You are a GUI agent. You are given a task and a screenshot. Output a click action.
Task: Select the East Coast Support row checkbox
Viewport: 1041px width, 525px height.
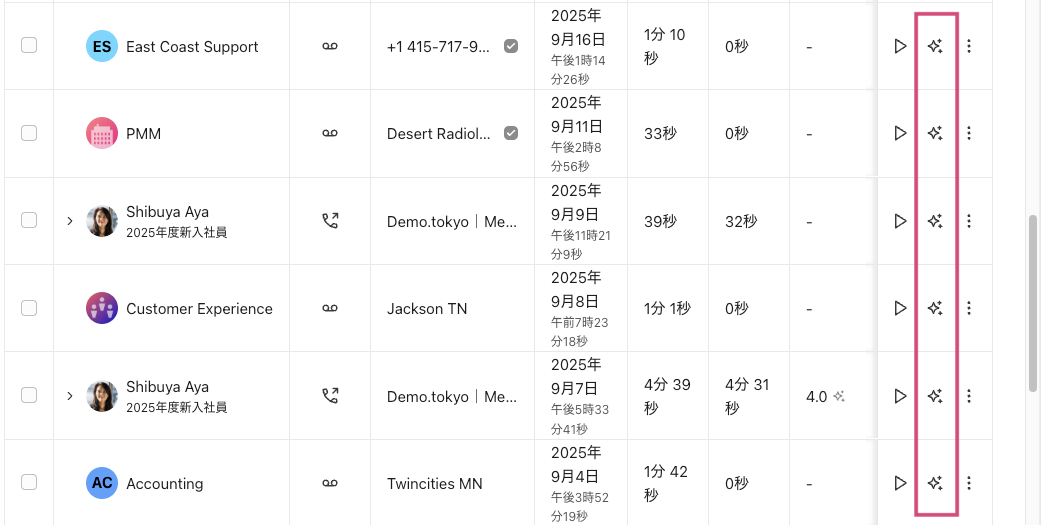click(29, 46)
